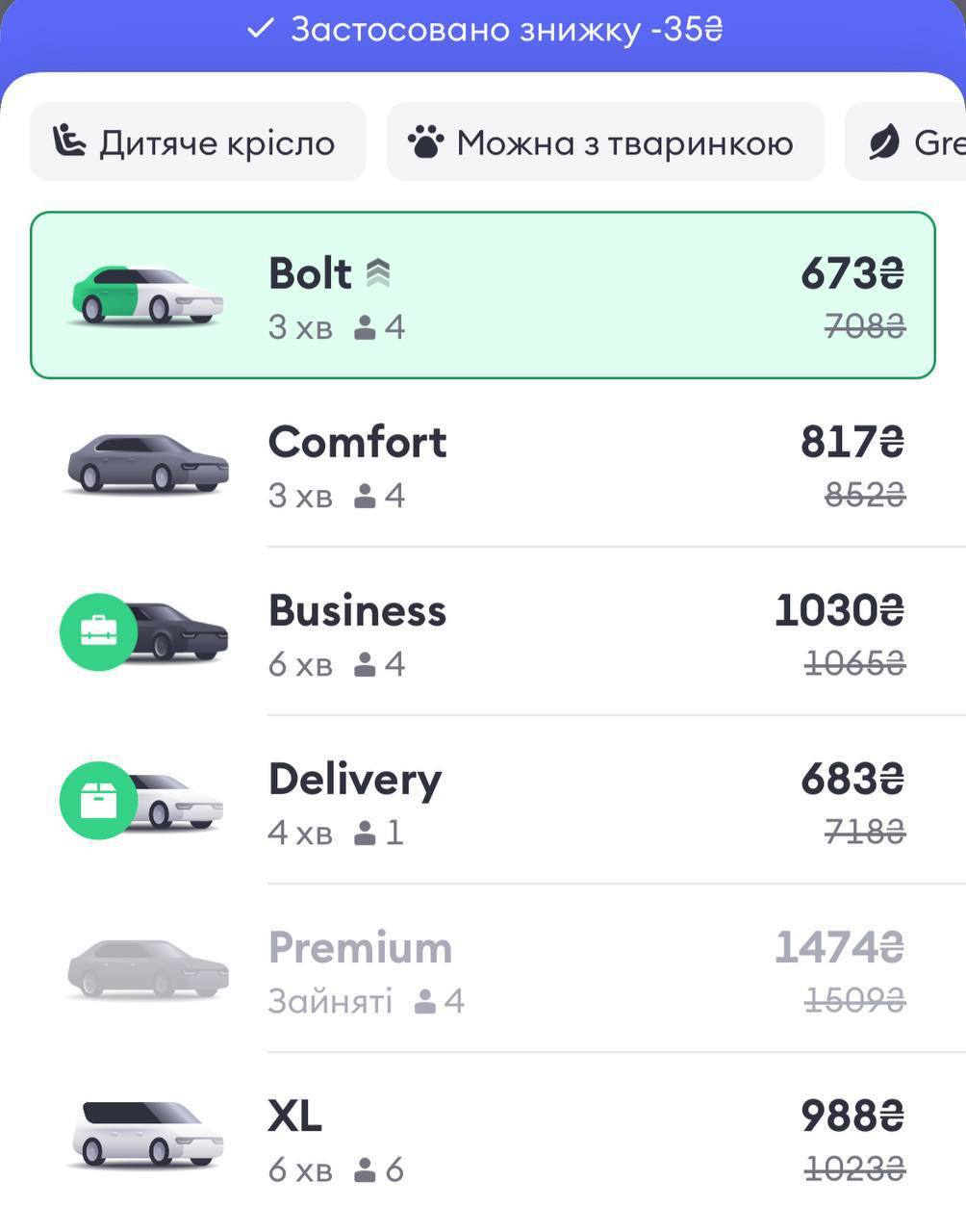Enable the Можна з твариною filter chip
This screenshot has height=1232, width=966.
(604, 142)
